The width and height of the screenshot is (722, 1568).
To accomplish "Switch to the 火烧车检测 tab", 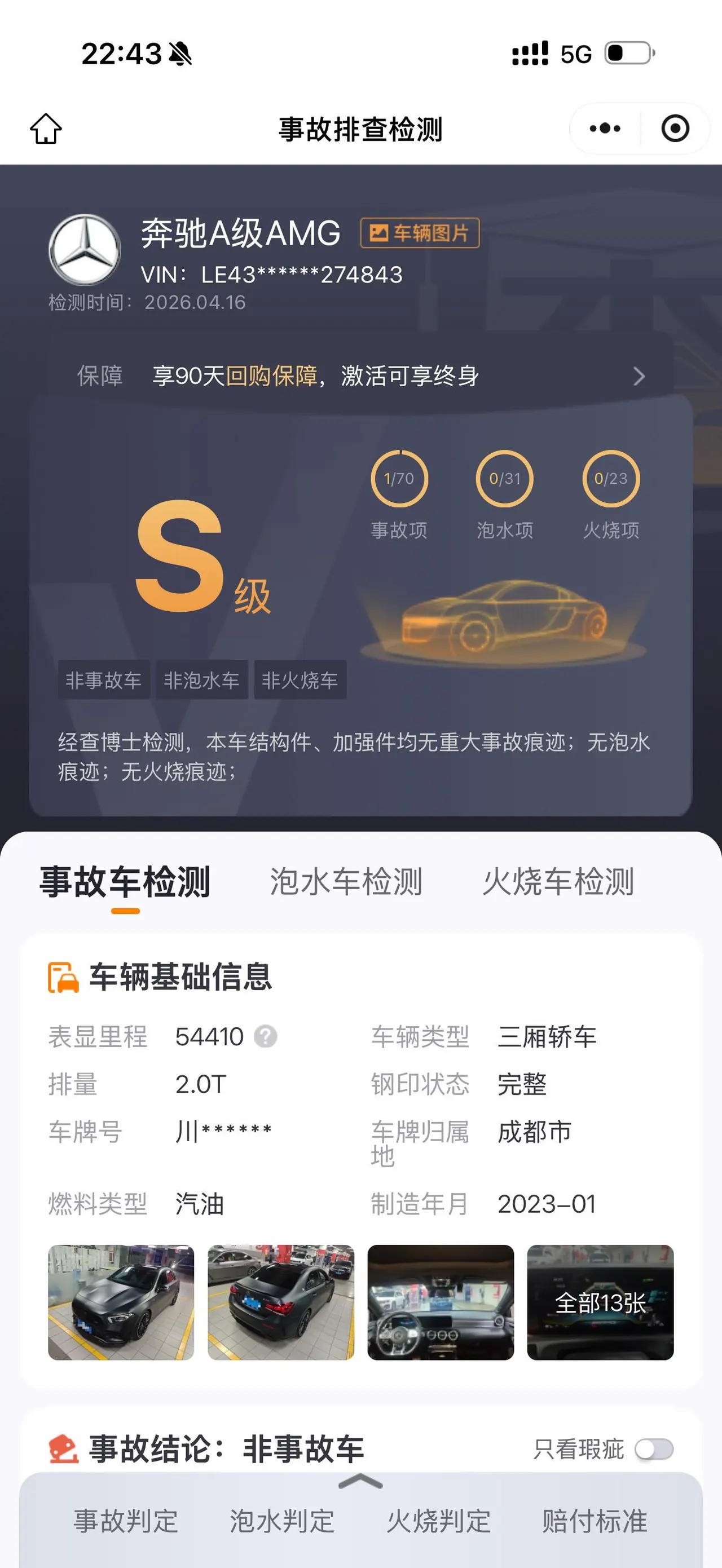I will point(558,881).
